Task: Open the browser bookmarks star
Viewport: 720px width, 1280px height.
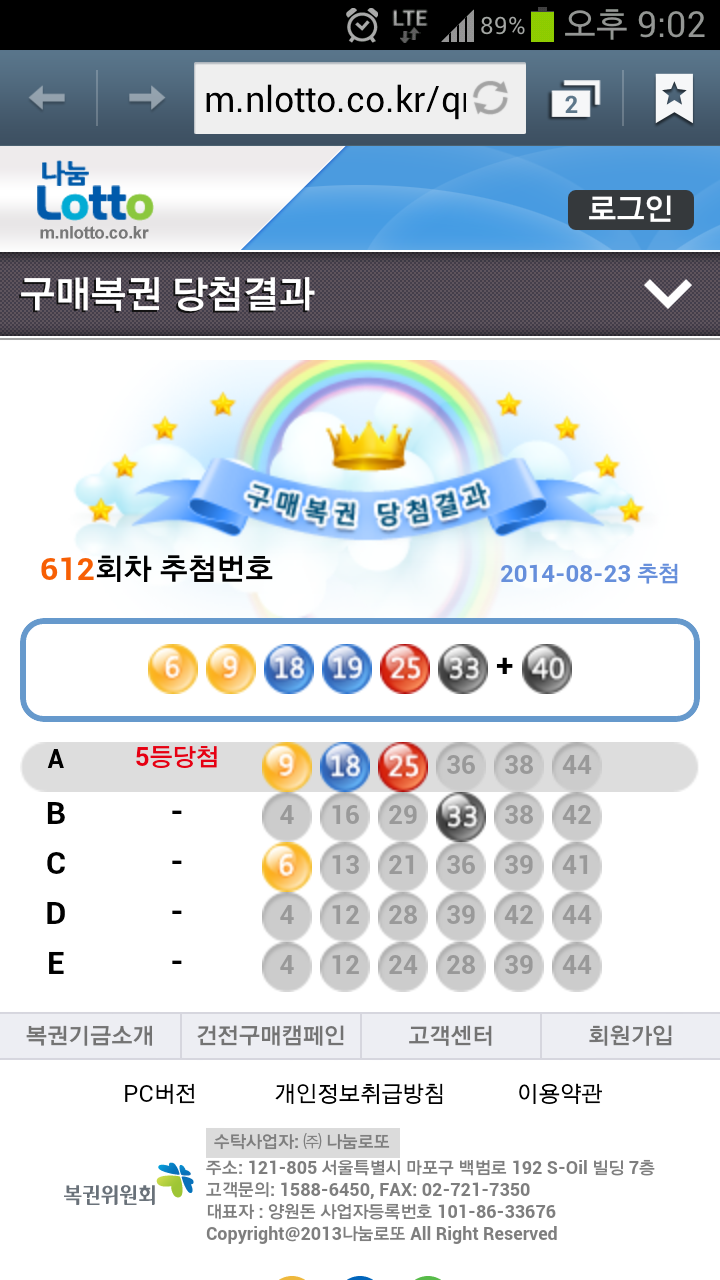Action: (x=674, y=98)
